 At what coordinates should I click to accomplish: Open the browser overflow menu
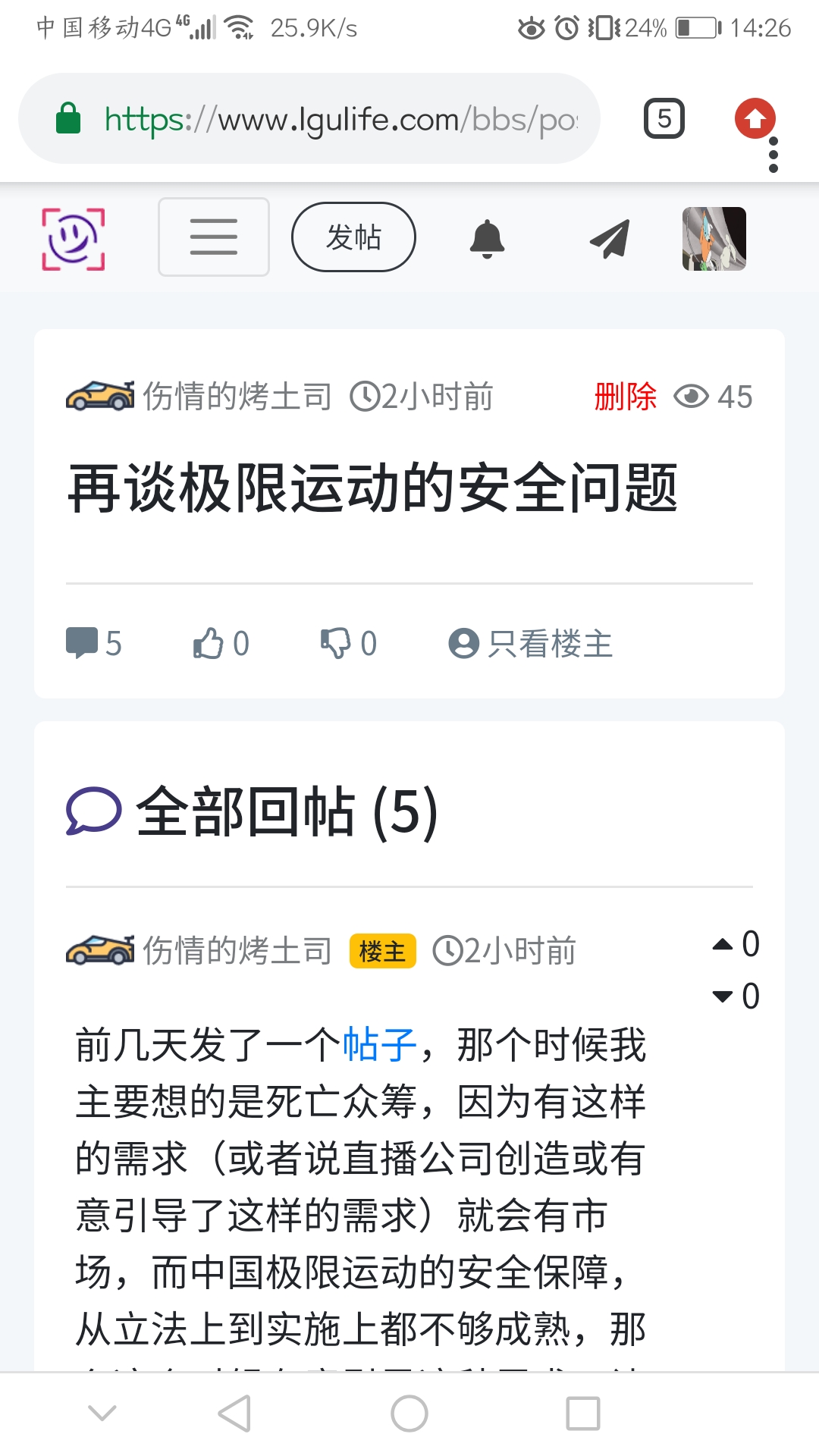point(773,155)
